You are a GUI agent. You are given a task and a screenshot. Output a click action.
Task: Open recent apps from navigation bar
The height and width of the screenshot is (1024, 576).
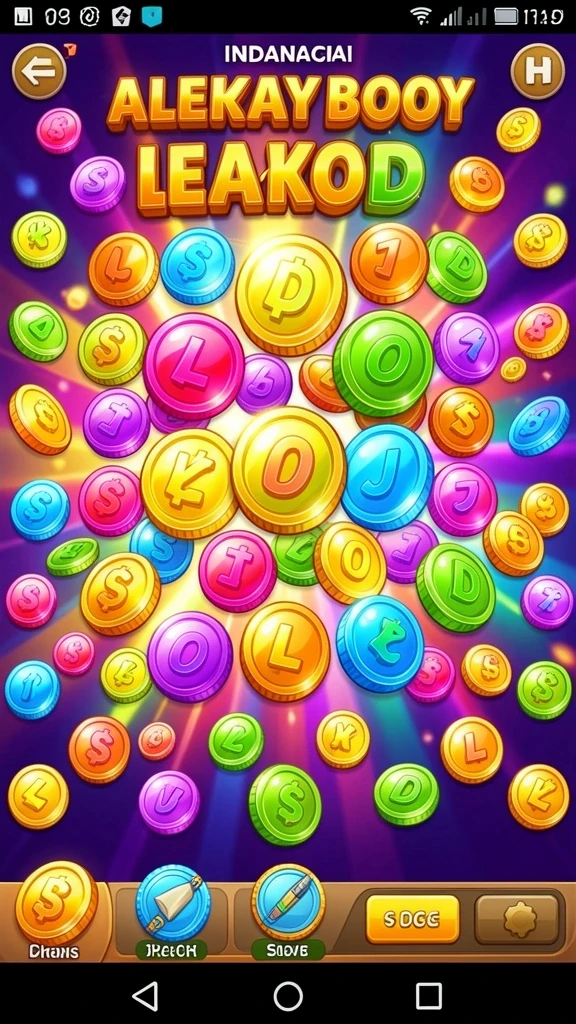click(x=429, y=997)
